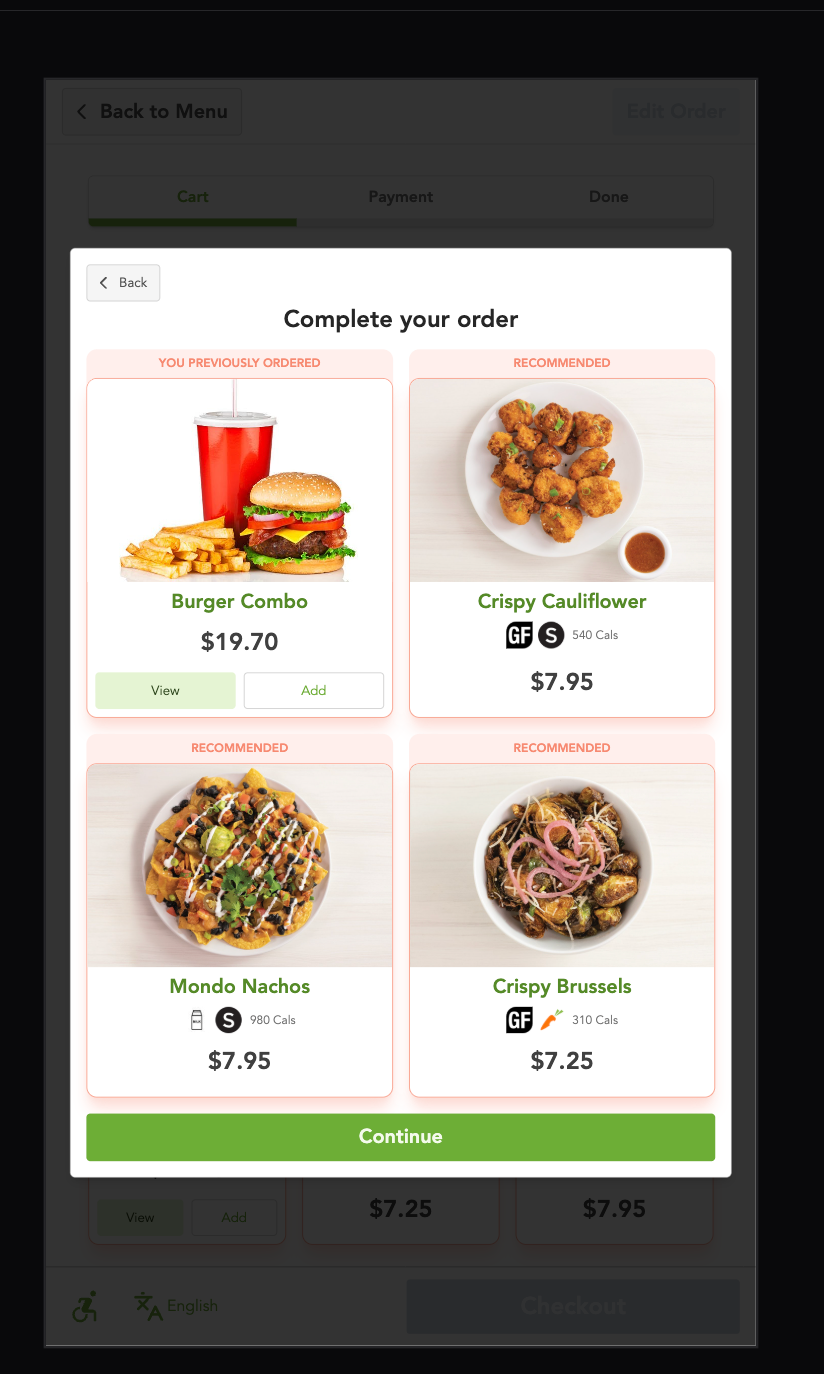Select the carrot vegetarian icon on Crispy Brussels
The height and width of the screenshot is (1374, 824).
click(551, 1019)
